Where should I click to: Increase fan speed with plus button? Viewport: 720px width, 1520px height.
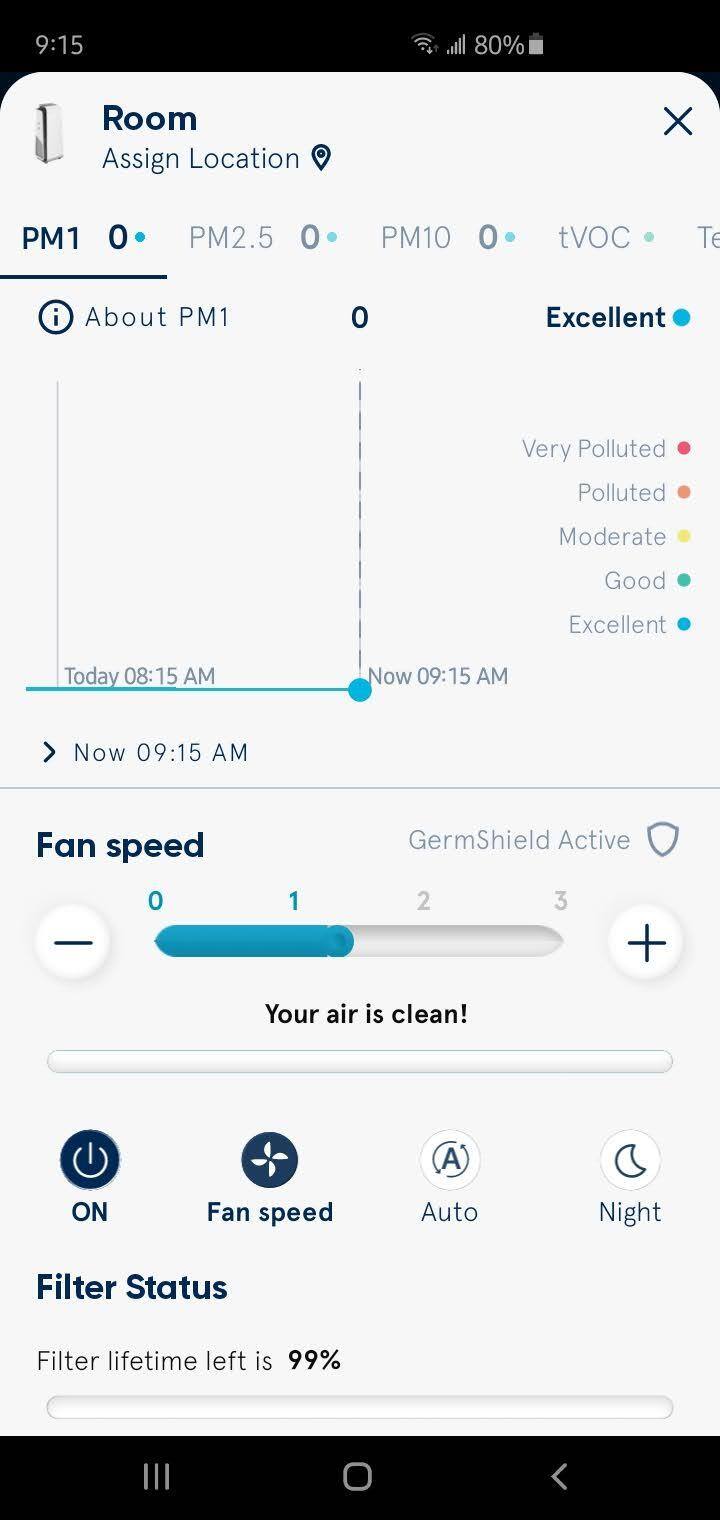point(646,942)
